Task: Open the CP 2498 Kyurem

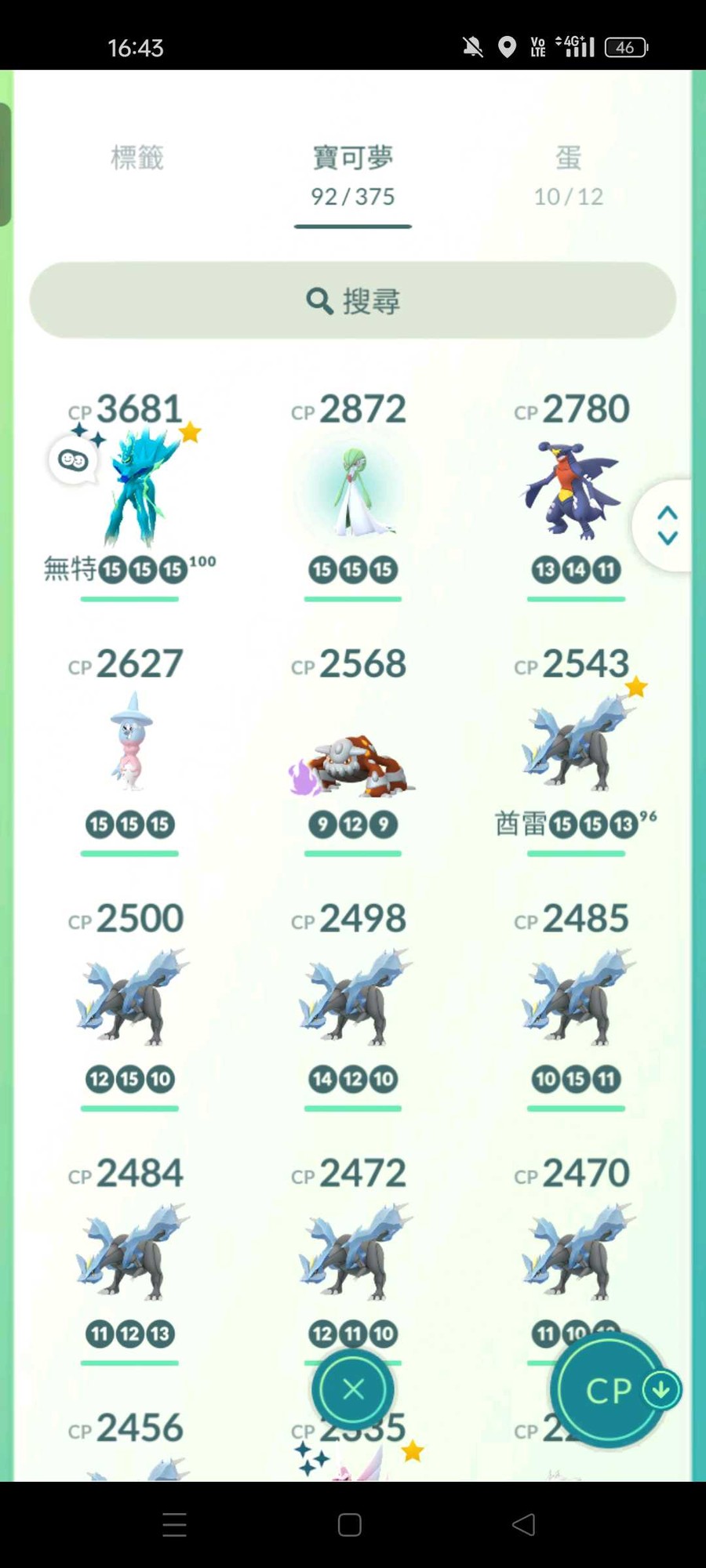Action: [x=353, y=997]
